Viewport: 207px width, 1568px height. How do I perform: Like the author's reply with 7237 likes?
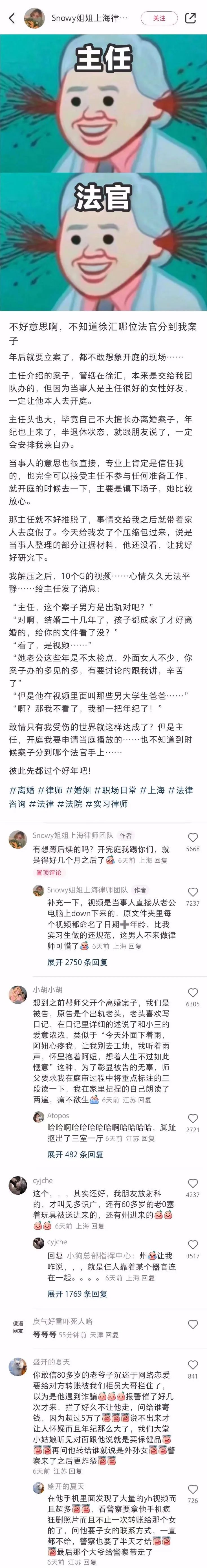[x=192, y=892]
